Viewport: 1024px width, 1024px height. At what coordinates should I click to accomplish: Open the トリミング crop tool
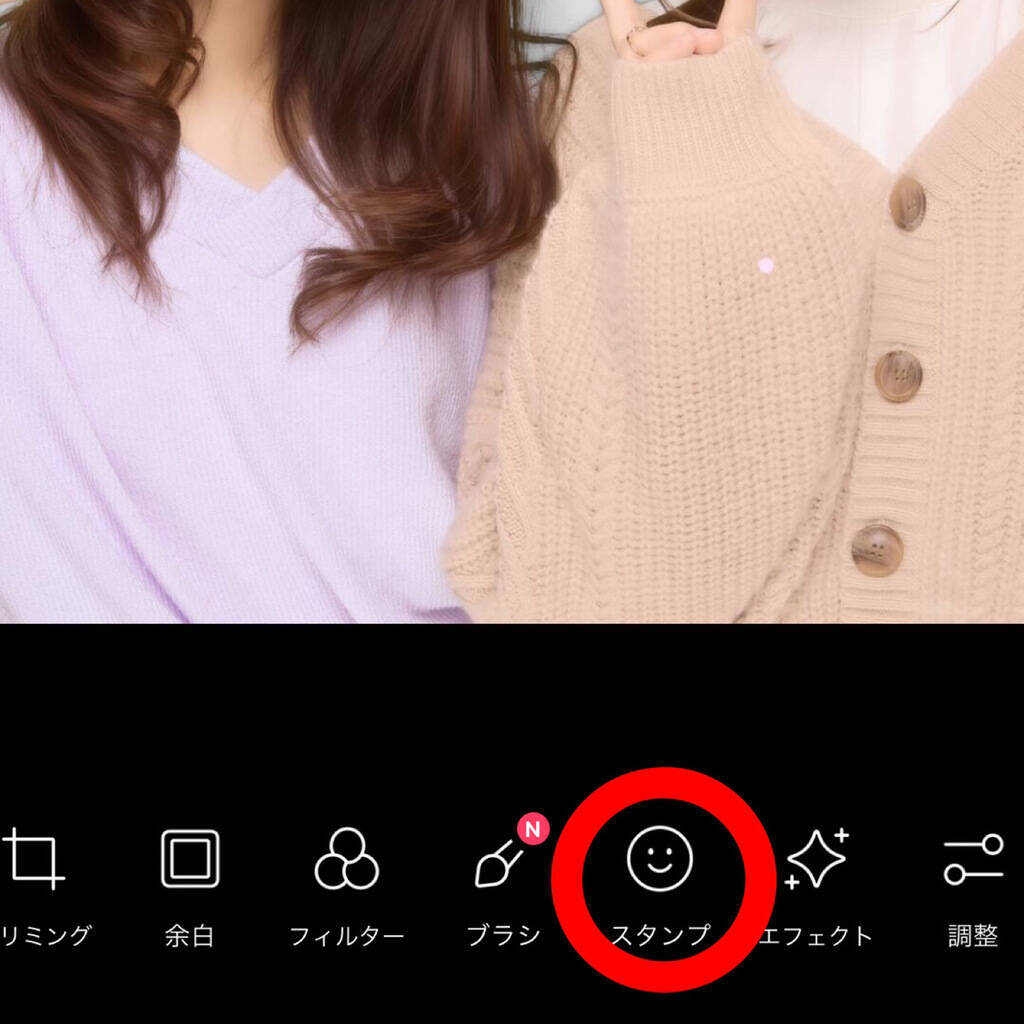36,862
